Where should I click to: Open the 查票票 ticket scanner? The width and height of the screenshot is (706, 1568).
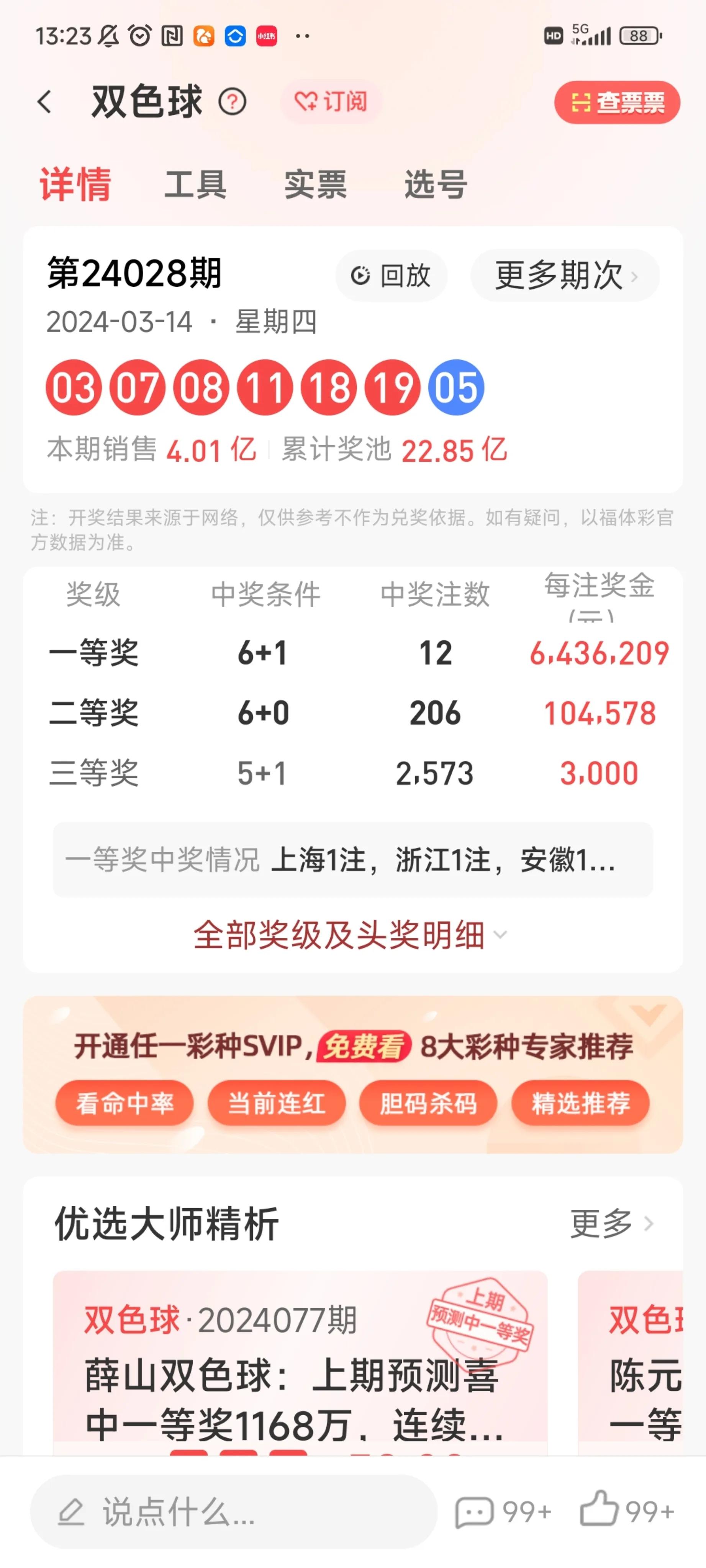tap(616, 102)
